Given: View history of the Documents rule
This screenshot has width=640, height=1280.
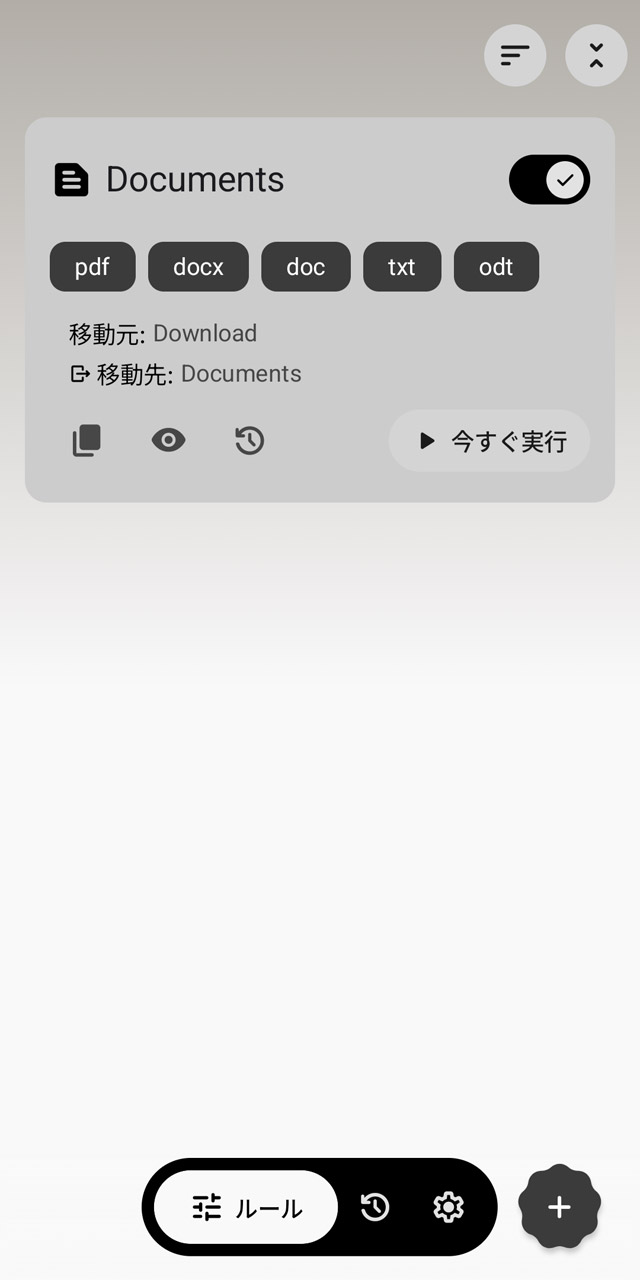Looking at the screenshot, I should click(x=249, y=441).
